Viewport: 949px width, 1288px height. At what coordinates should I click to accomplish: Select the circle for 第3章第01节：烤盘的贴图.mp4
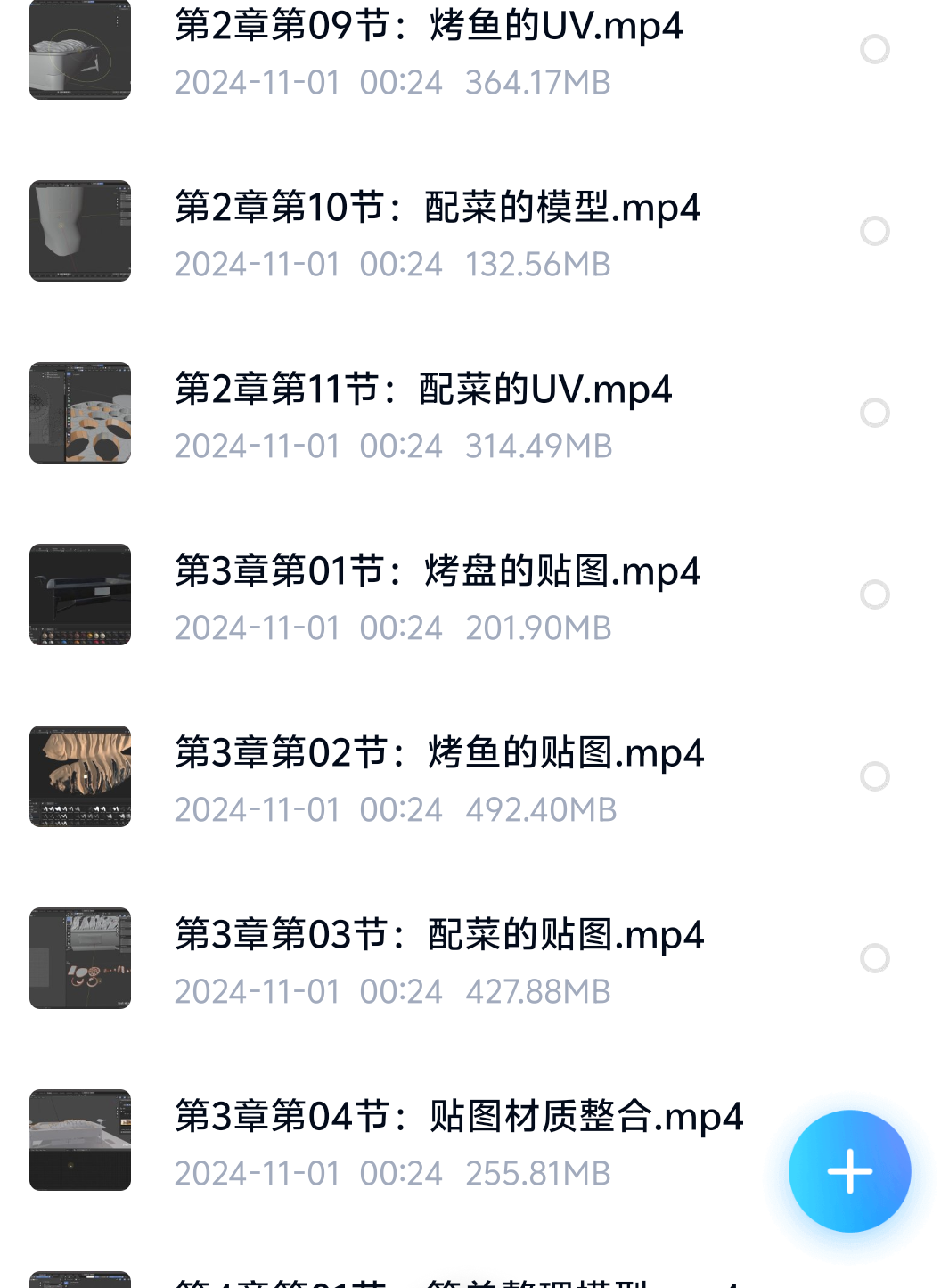click(x=875, y=595)
